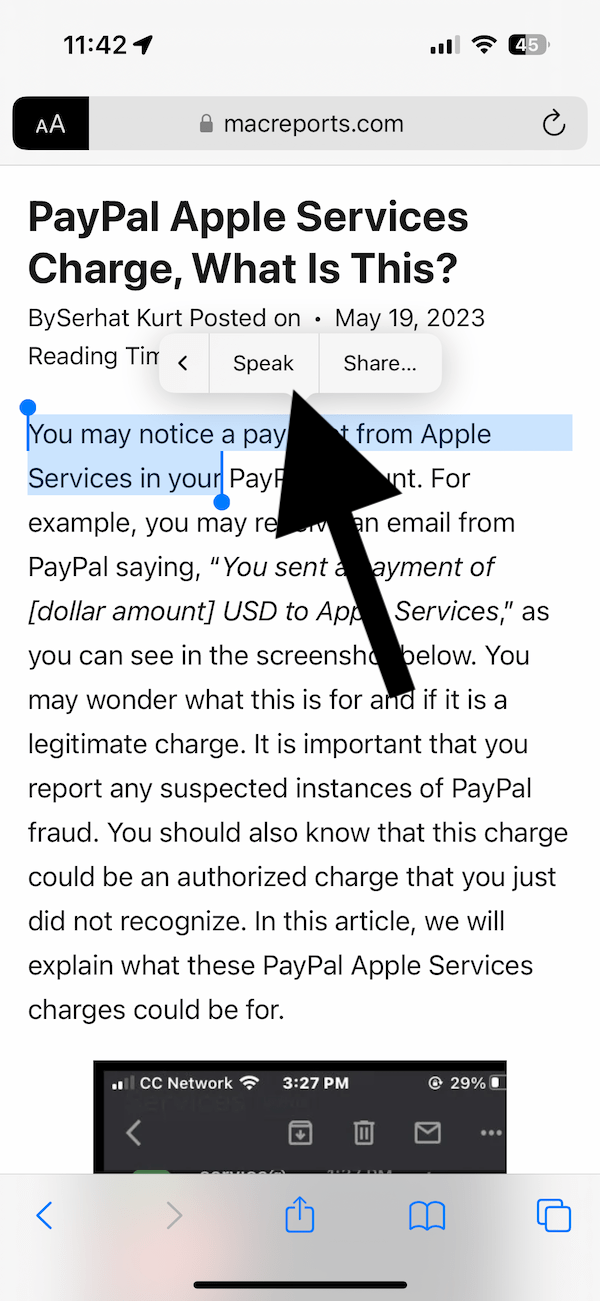The width and height of the screenshot is (600, 1301).
Task: Reload the page
Action: pyautogui.click(x=553, y=124)
